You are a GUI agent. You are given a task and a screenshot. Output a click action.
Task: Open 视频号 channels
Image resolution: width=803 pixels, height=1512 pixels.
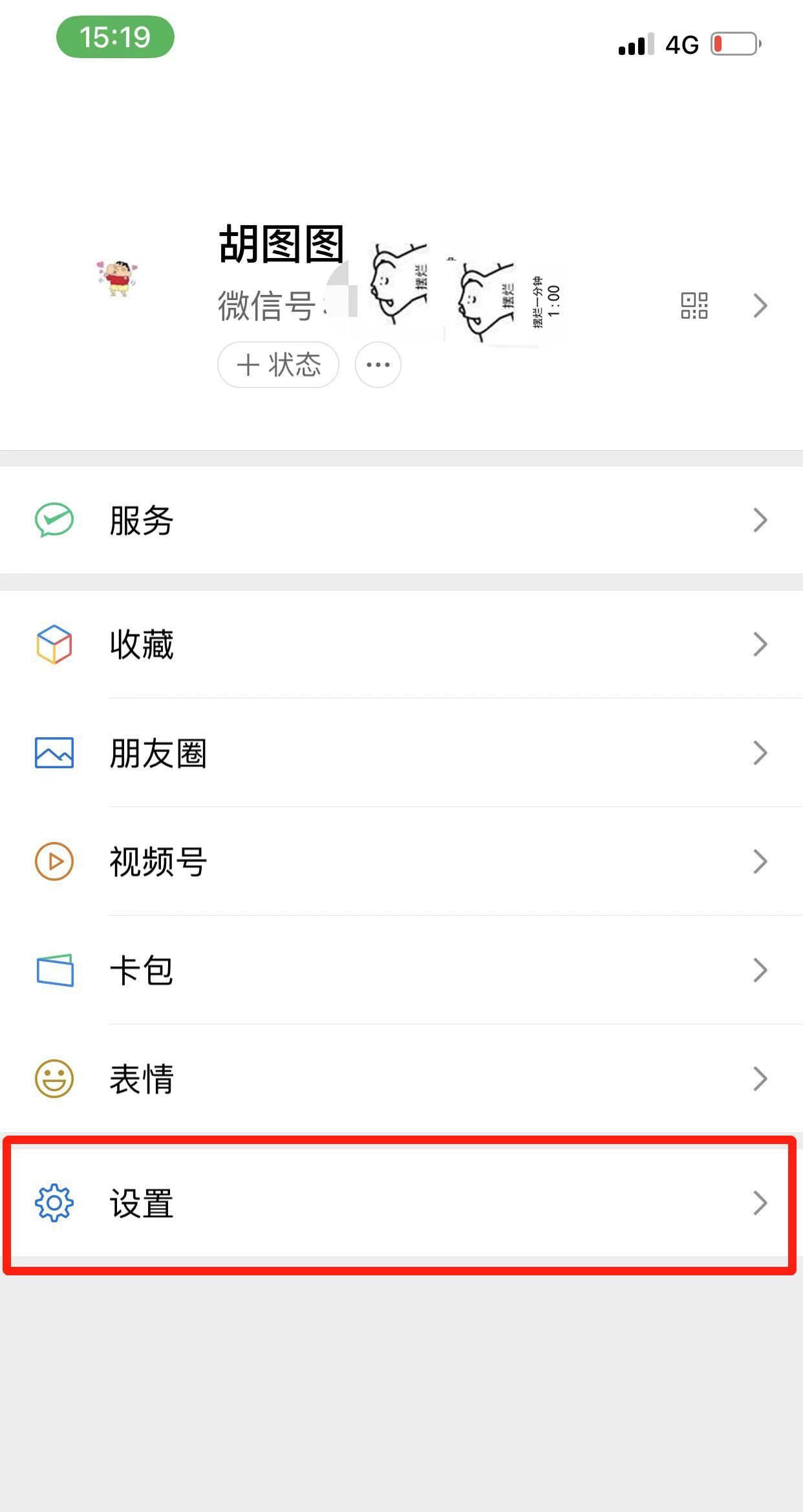point(401,861)
